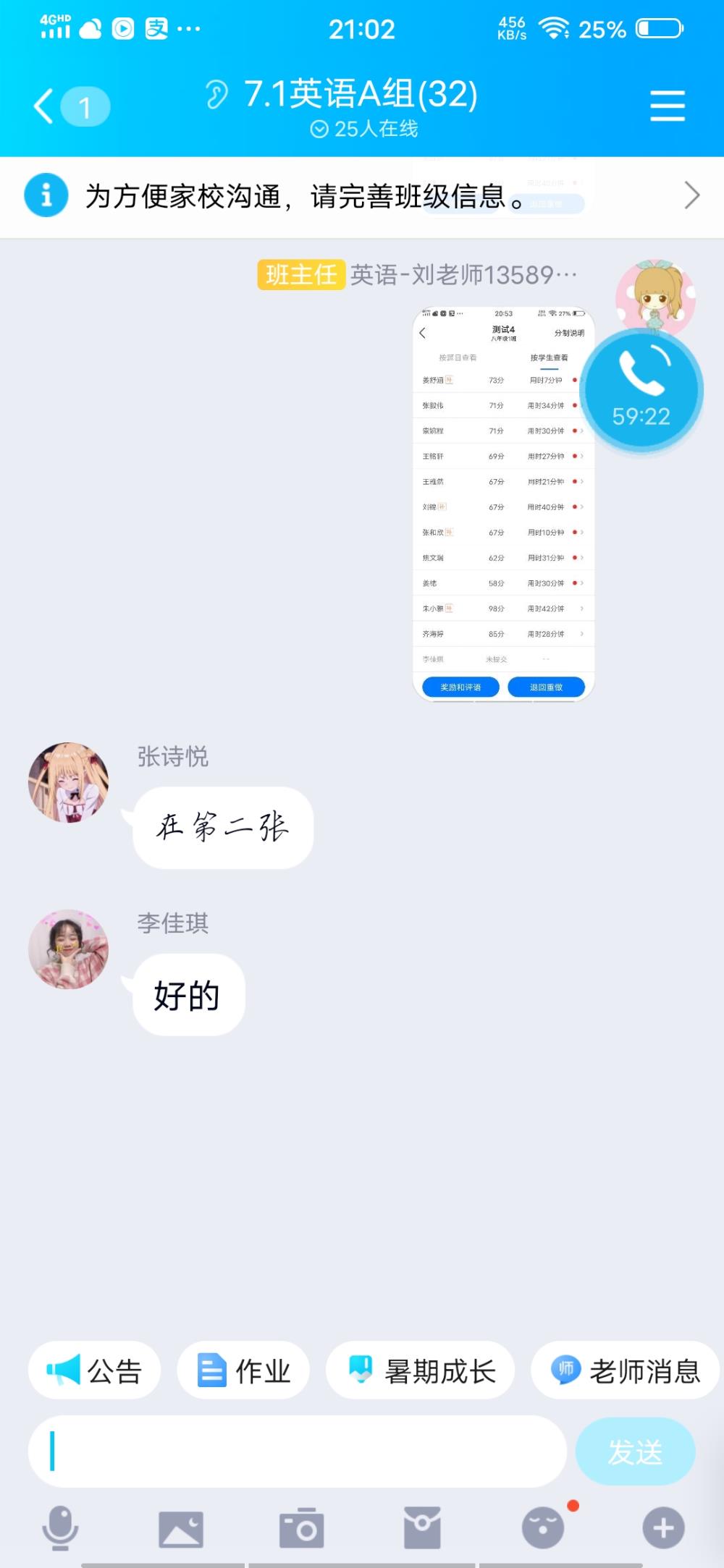724x1568 pixels.
Task: Open 李佳琪's profile avatar
Action: [x=68, y=949]
